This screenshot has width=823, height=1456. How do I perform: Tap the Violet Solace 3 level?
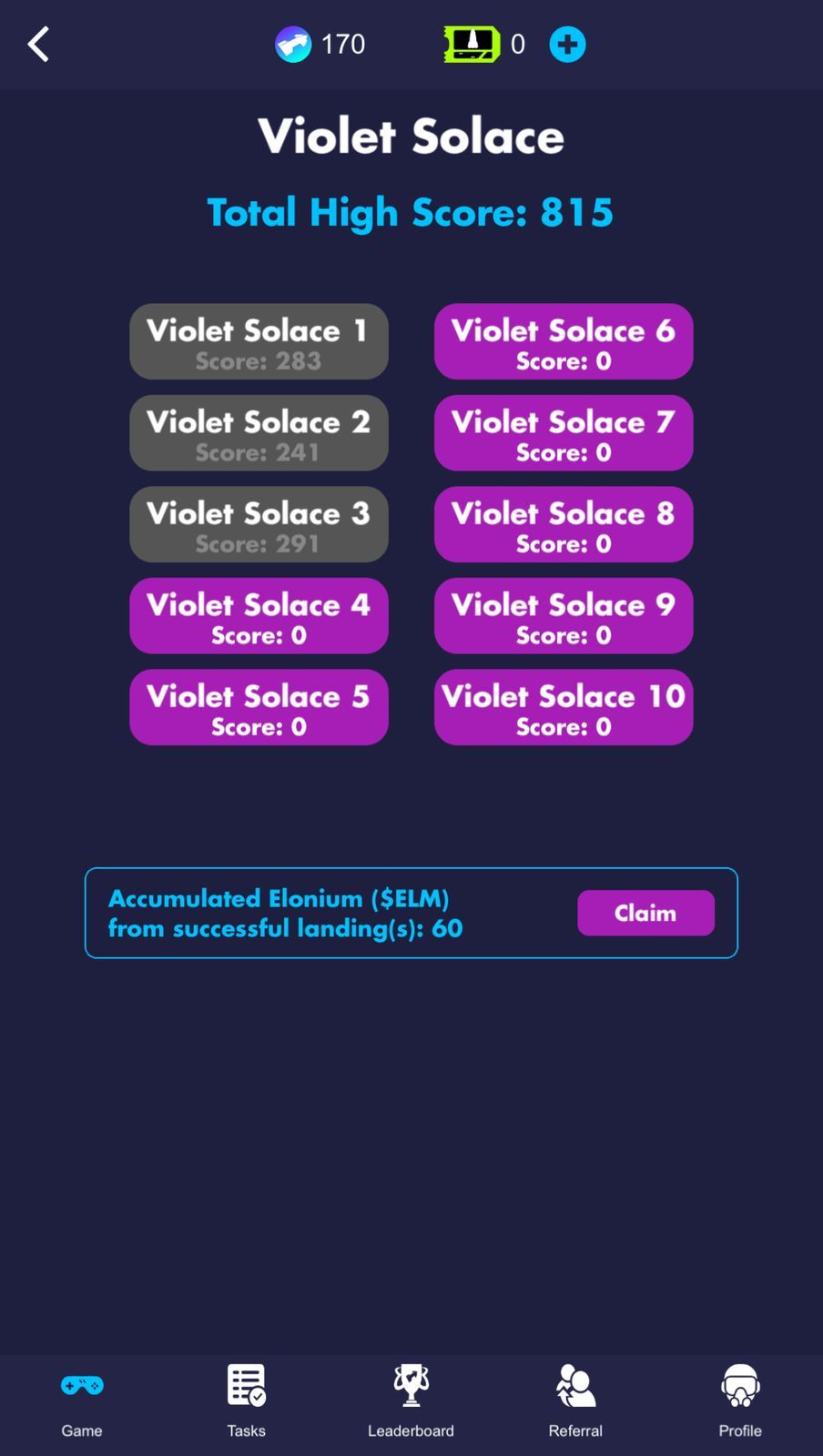coord(259,524)
